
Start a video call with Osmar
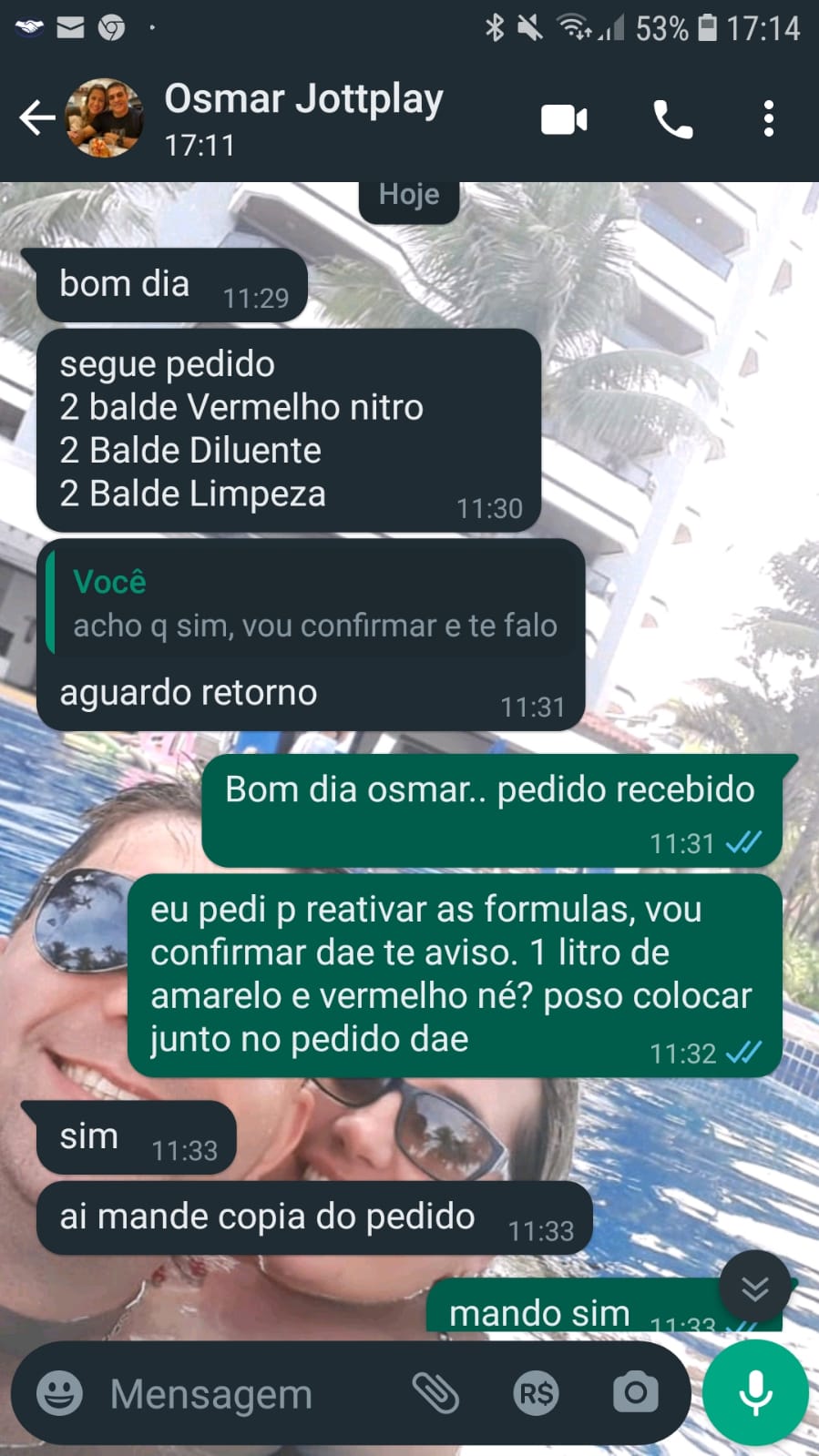coord(564,119)
